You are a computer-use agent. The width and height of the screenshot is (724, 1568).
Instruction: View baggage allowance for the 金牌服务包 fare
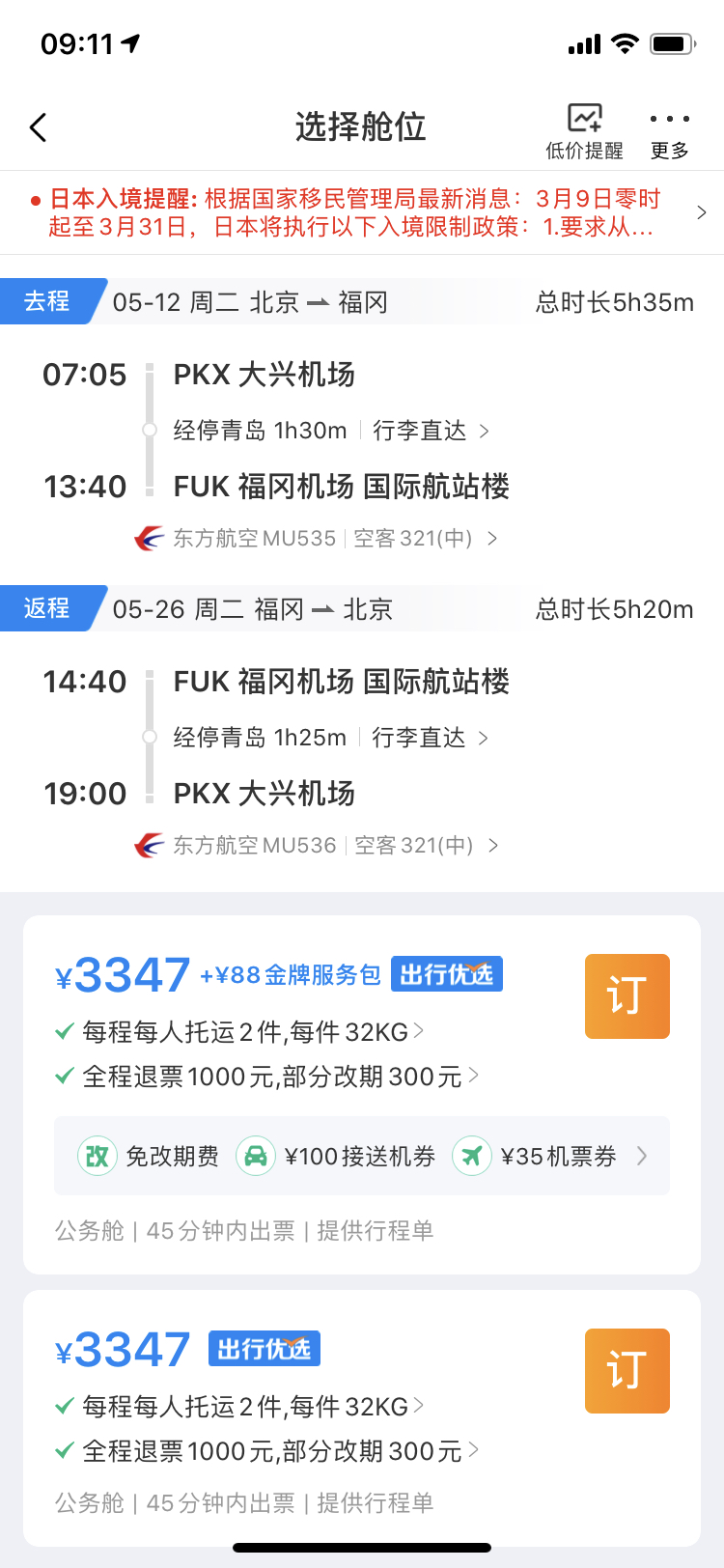click(253, 1032)
